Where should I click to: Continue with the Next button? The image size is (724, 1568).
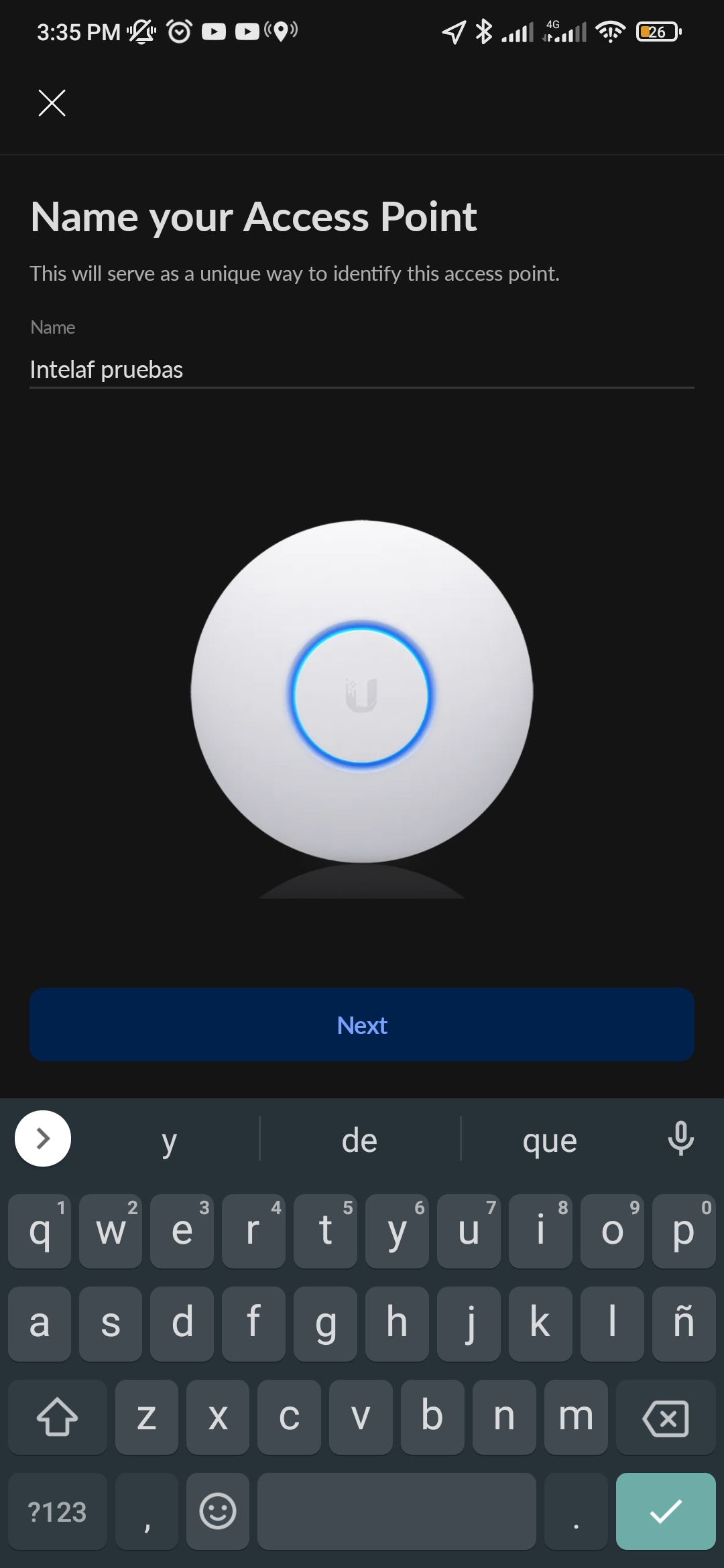[362, 1025]
